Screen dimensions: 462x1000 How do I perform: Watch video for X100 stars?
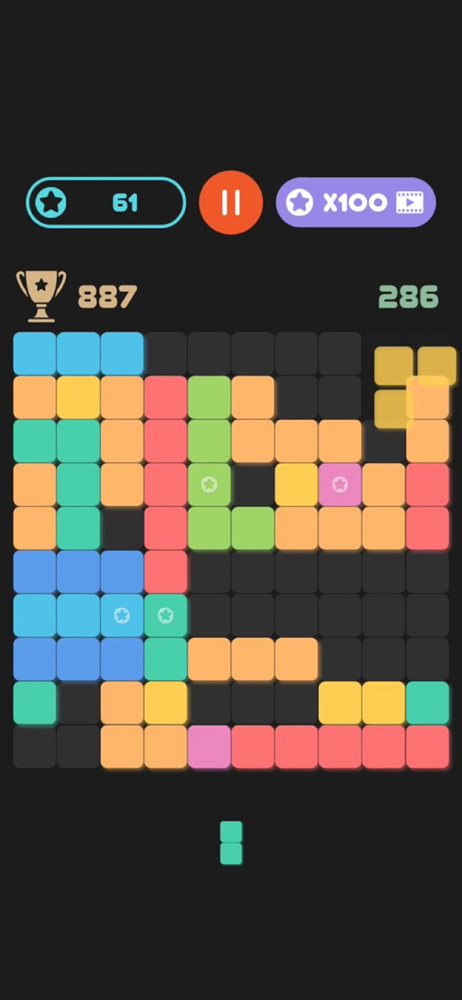tap(355, 202)
